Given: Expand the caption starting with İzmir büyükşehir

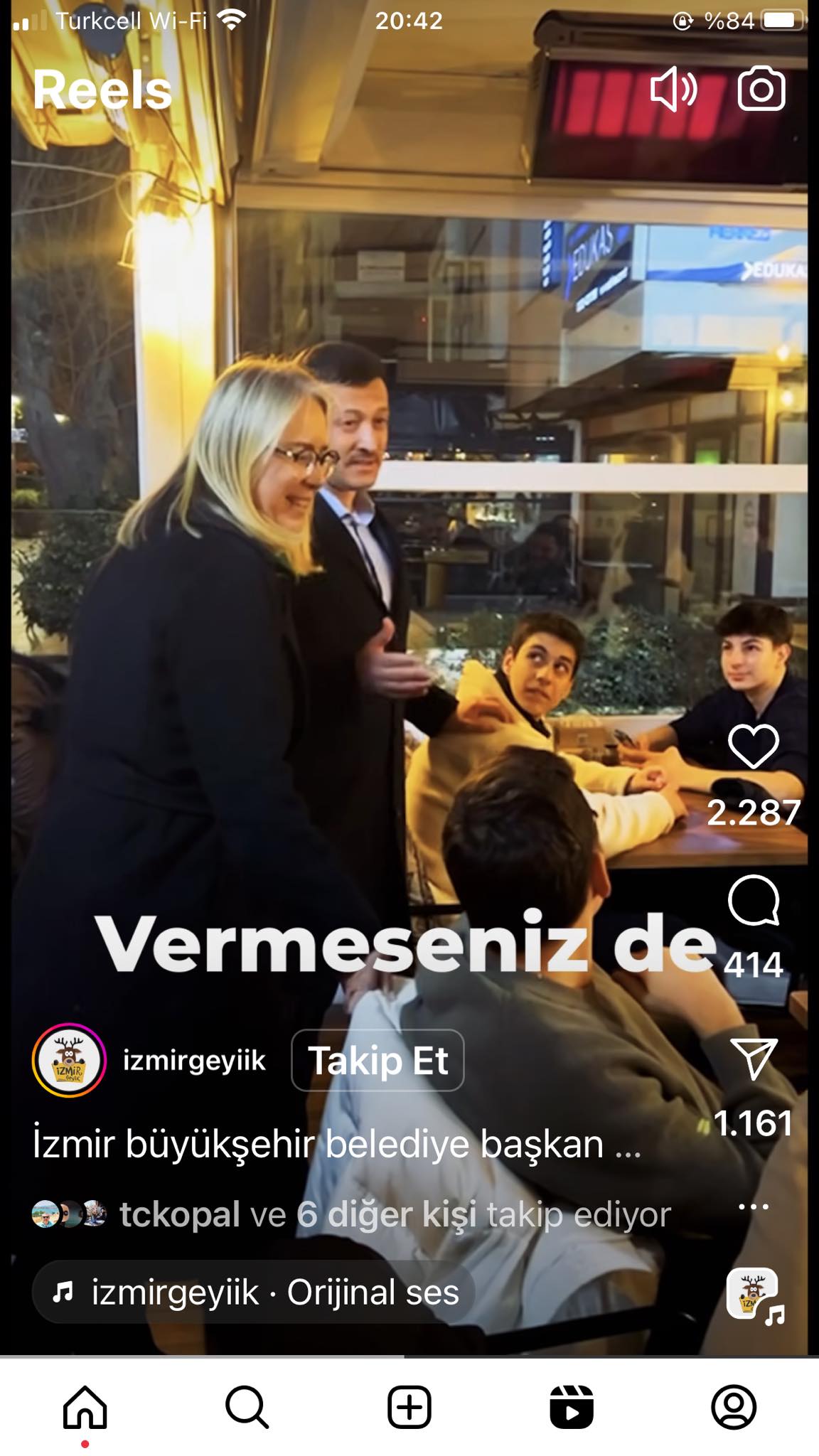Looking at the screenshot, I should [337, 1144].
